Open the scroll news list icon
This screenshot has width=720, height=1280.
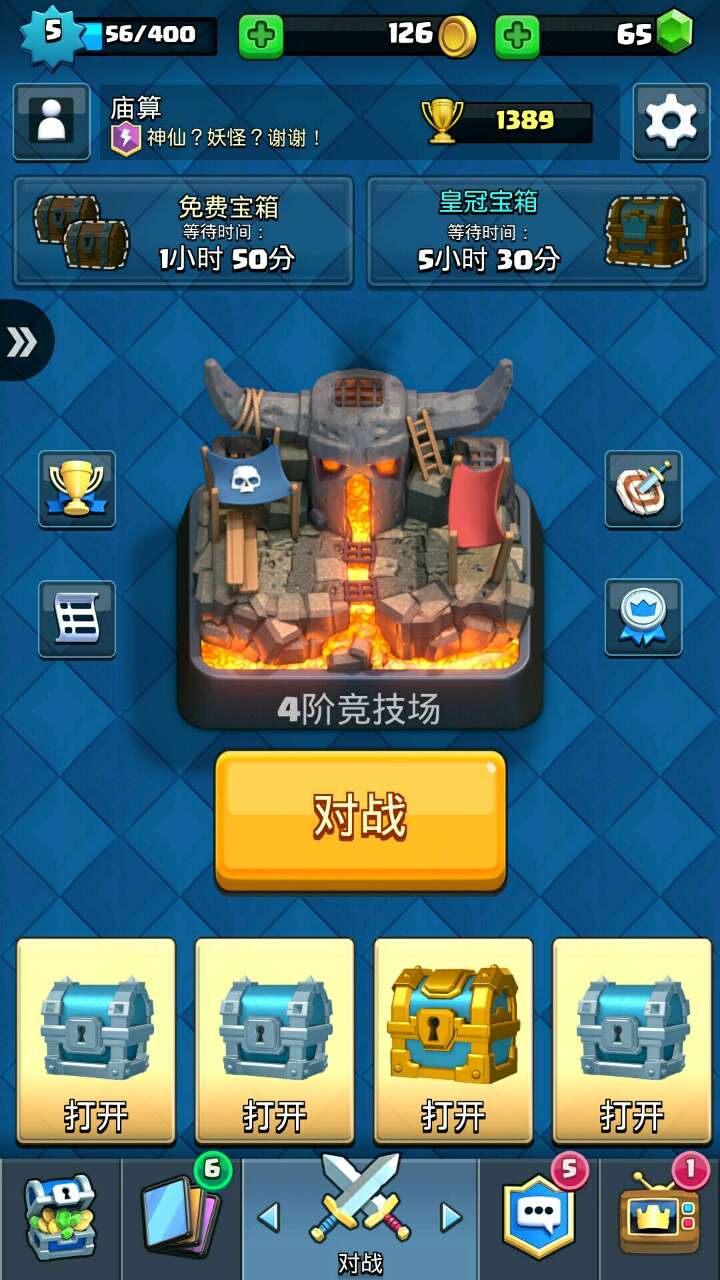pos(77,619)
